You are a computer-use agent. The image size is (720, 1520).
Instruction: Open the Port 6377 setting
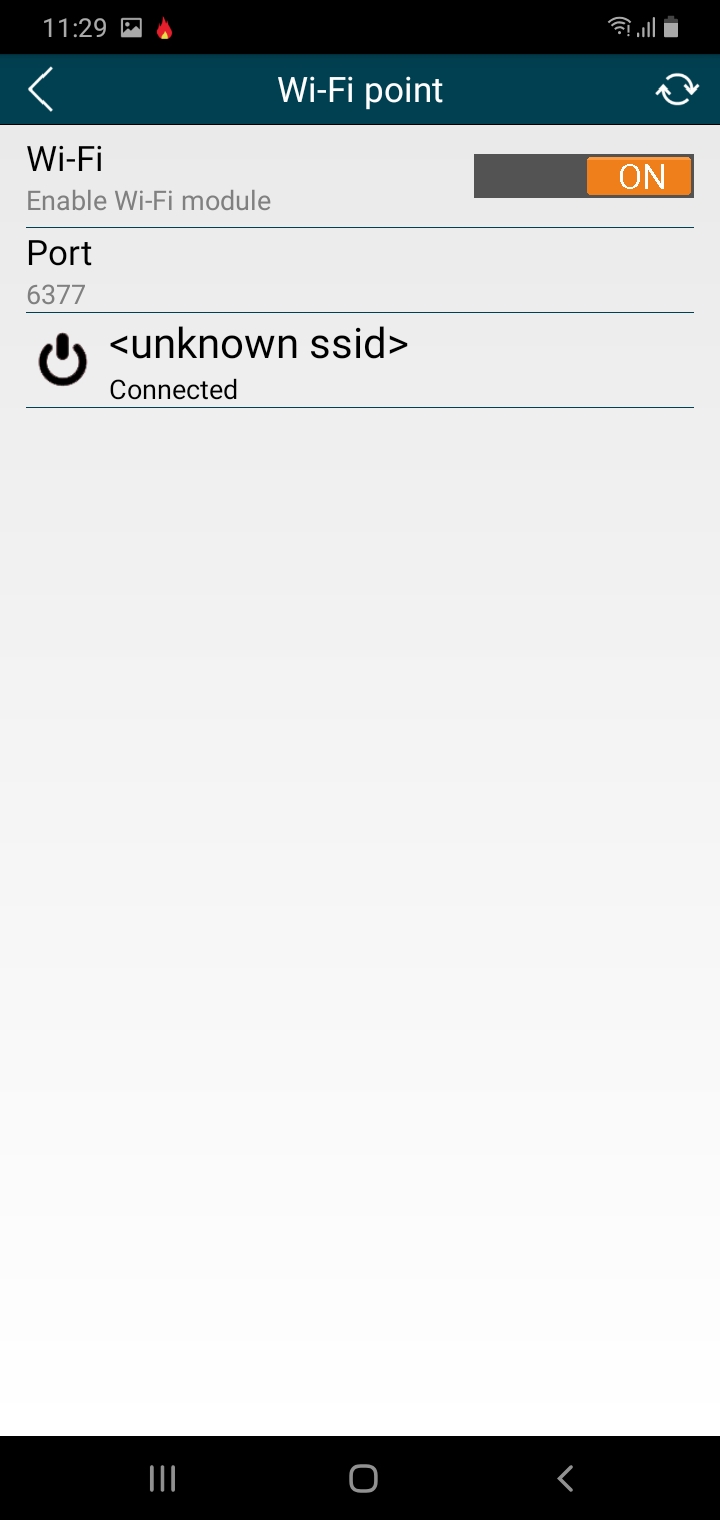point(359,270)
